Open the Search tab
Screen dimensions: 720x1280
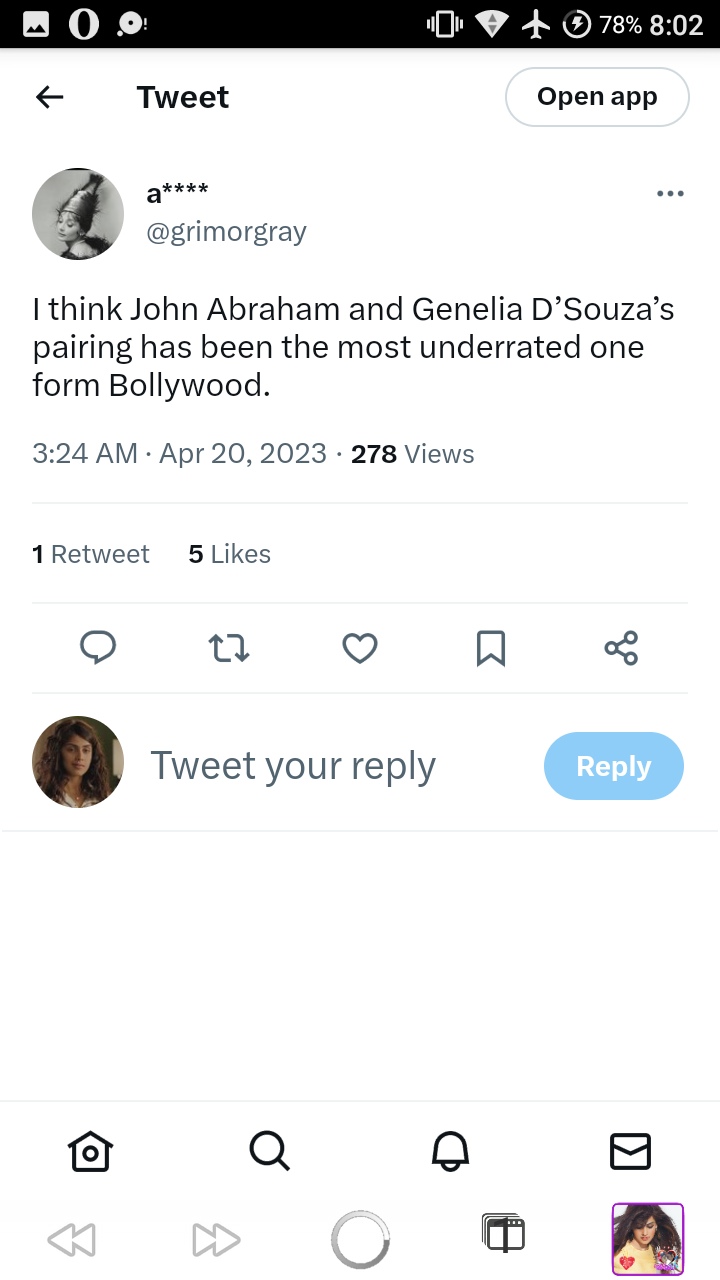[x=270, y=1151]
